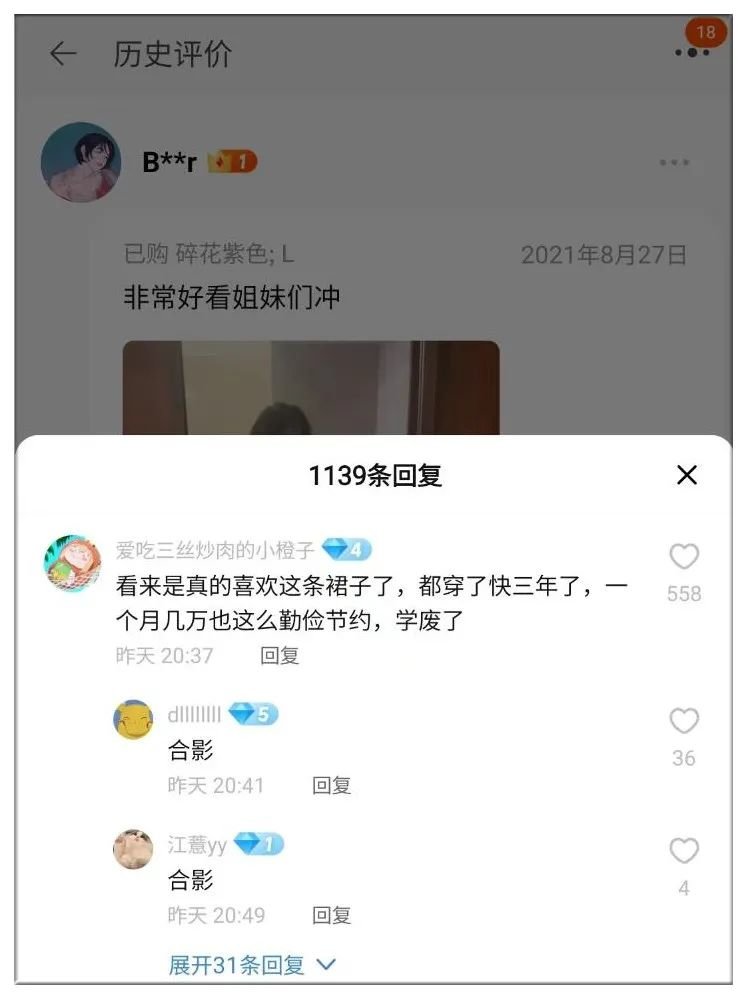This screenshot has height=999, width=747.
Task: Open dlllllll's avatar profile
Action: (x=133, y=720)
